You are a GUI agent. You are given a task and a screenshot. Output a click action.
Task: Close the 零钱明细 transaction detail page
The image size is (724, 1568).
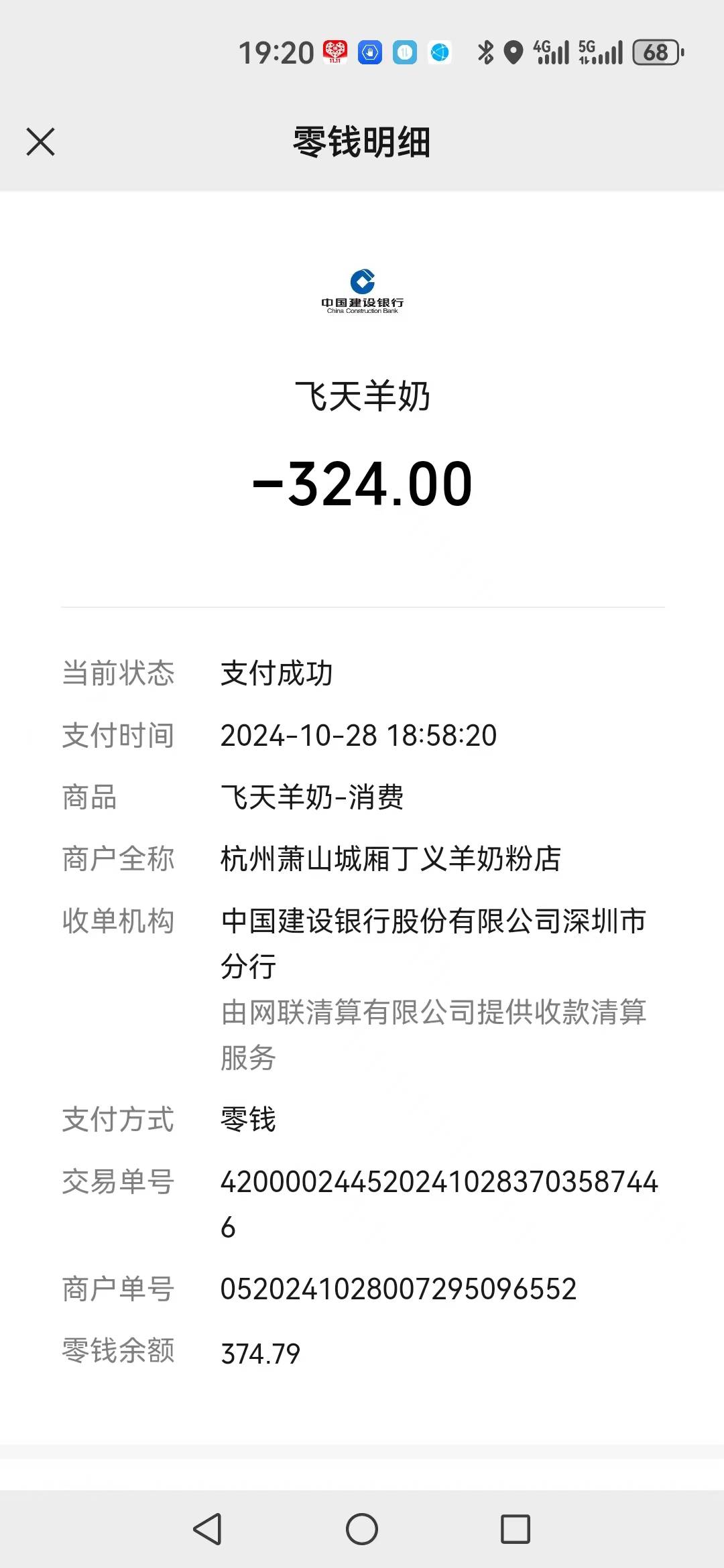[x=40, y=142]
